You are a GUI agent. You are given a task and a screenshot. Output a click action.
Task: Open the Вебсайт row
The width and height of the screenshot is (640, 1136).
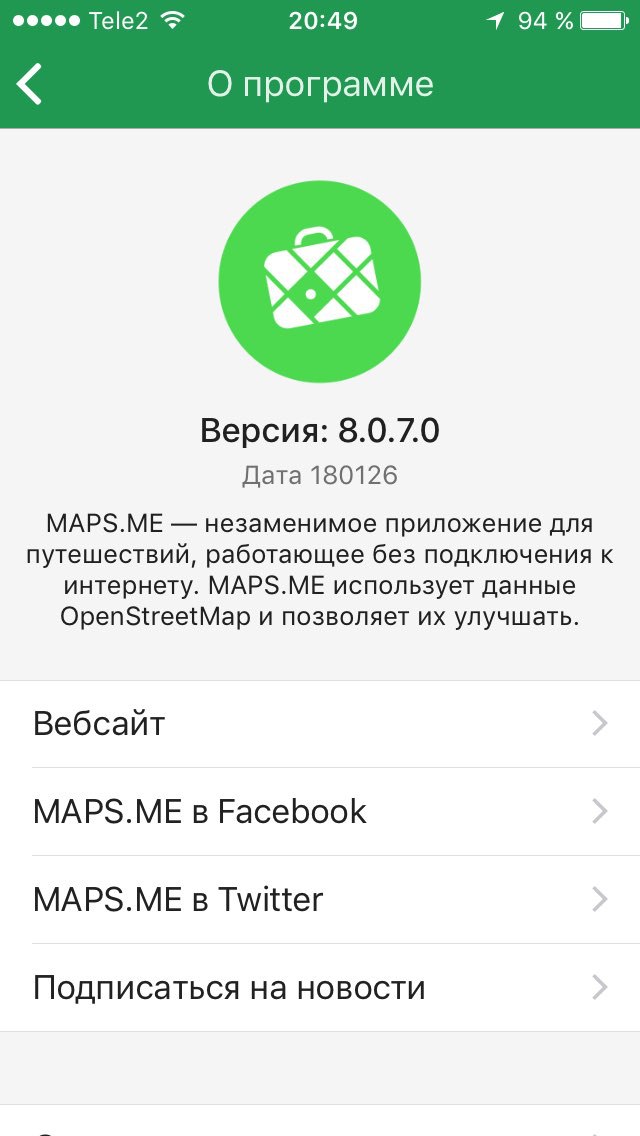point(320,724)
